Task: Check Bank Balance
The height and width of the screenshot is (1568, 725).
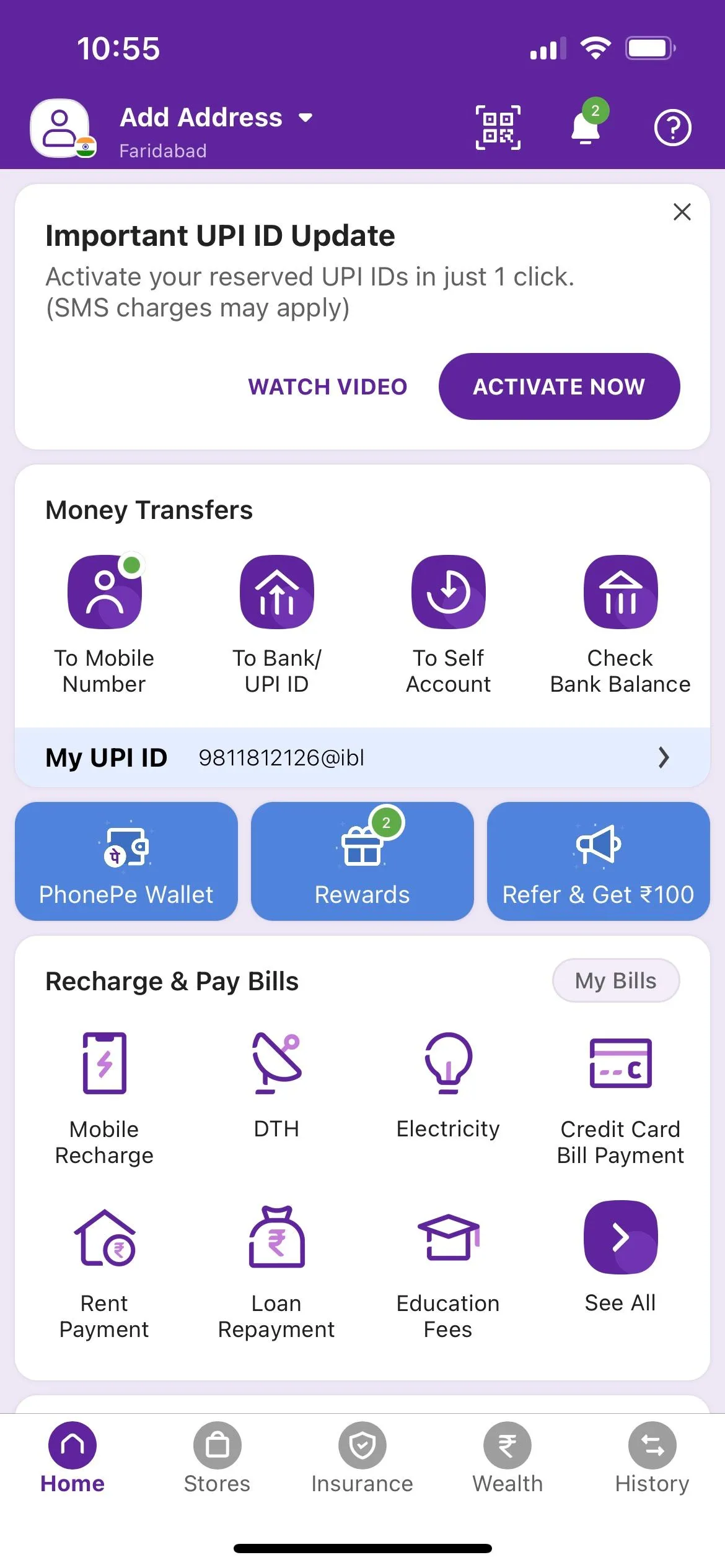Action: click(620, 624)
